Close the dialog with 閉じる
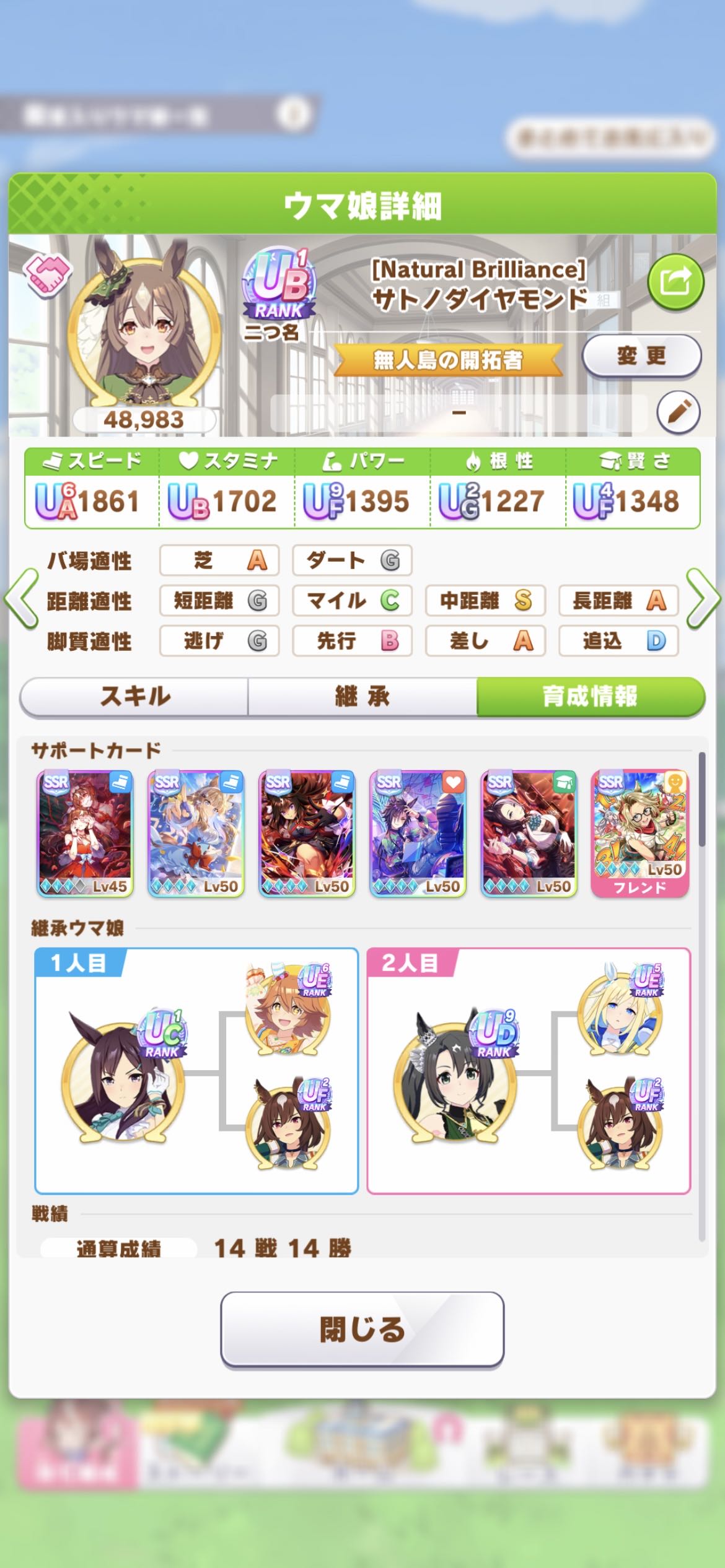 click(x=362, y=1329)
